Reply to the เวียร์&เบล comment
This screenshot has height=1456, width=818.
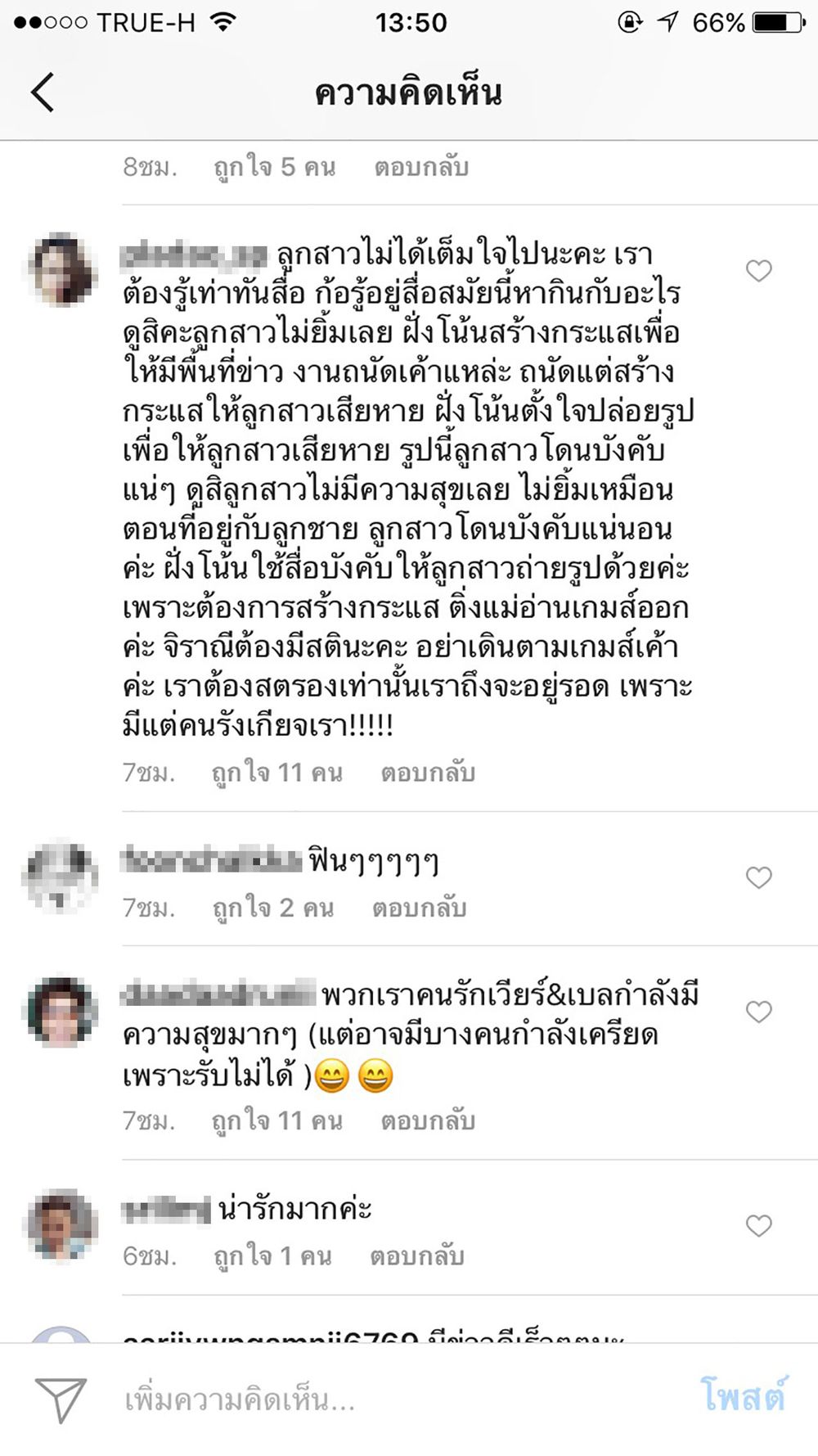[427, 1120]
